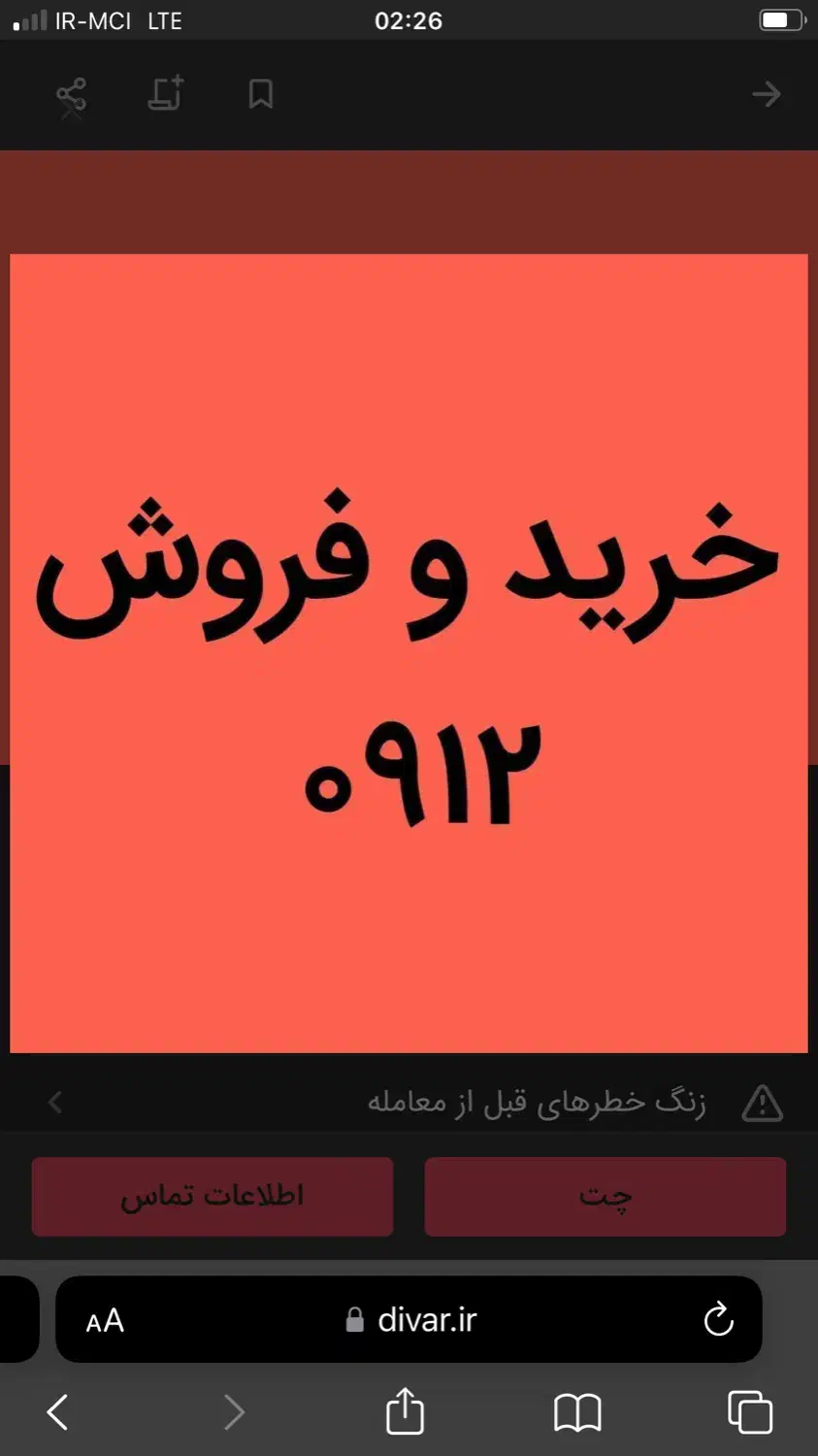This screenshot has height=1456, width=818.
Task: Open Safari bookmarks from the bottom bar
Action: 576,1414
